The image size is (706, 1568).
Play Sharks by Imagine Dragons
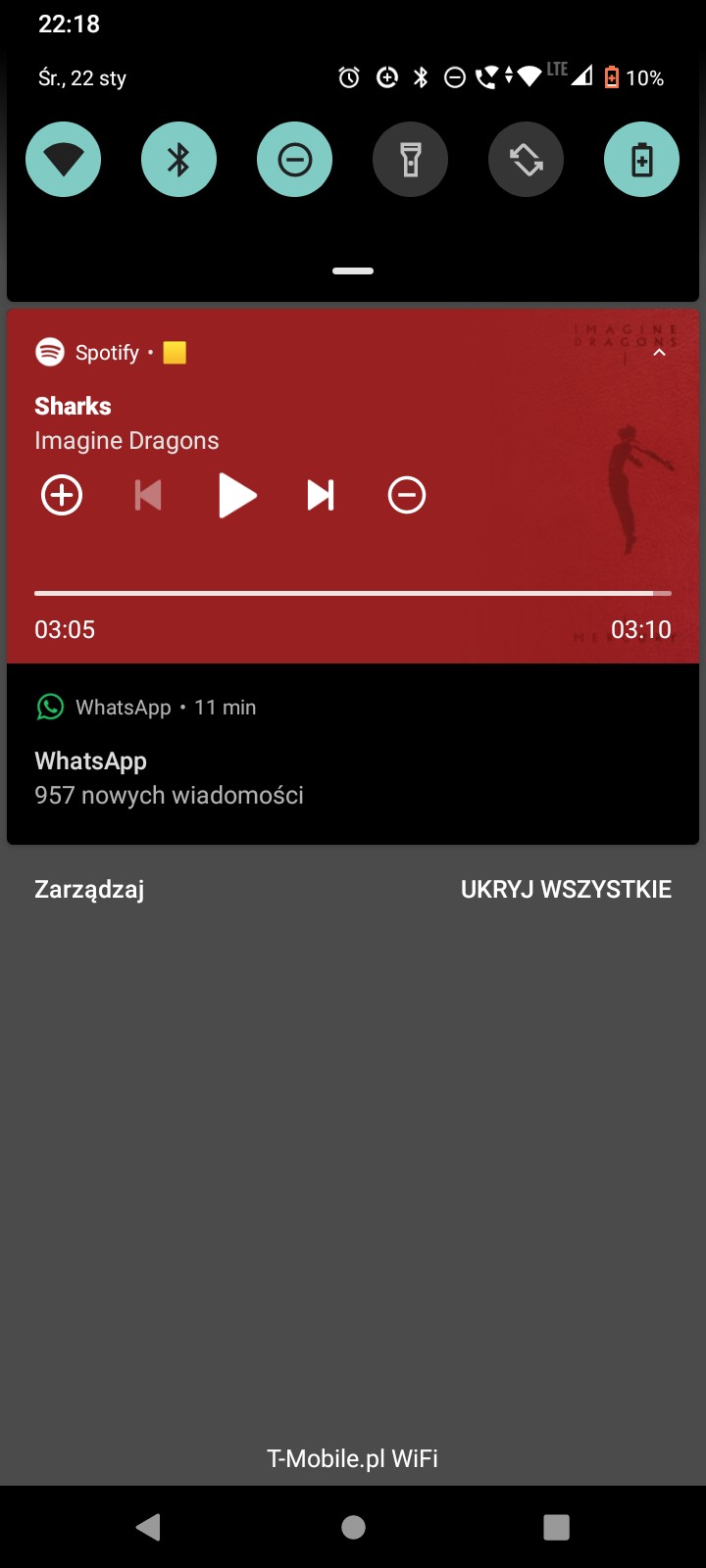(x=236, y=495)
